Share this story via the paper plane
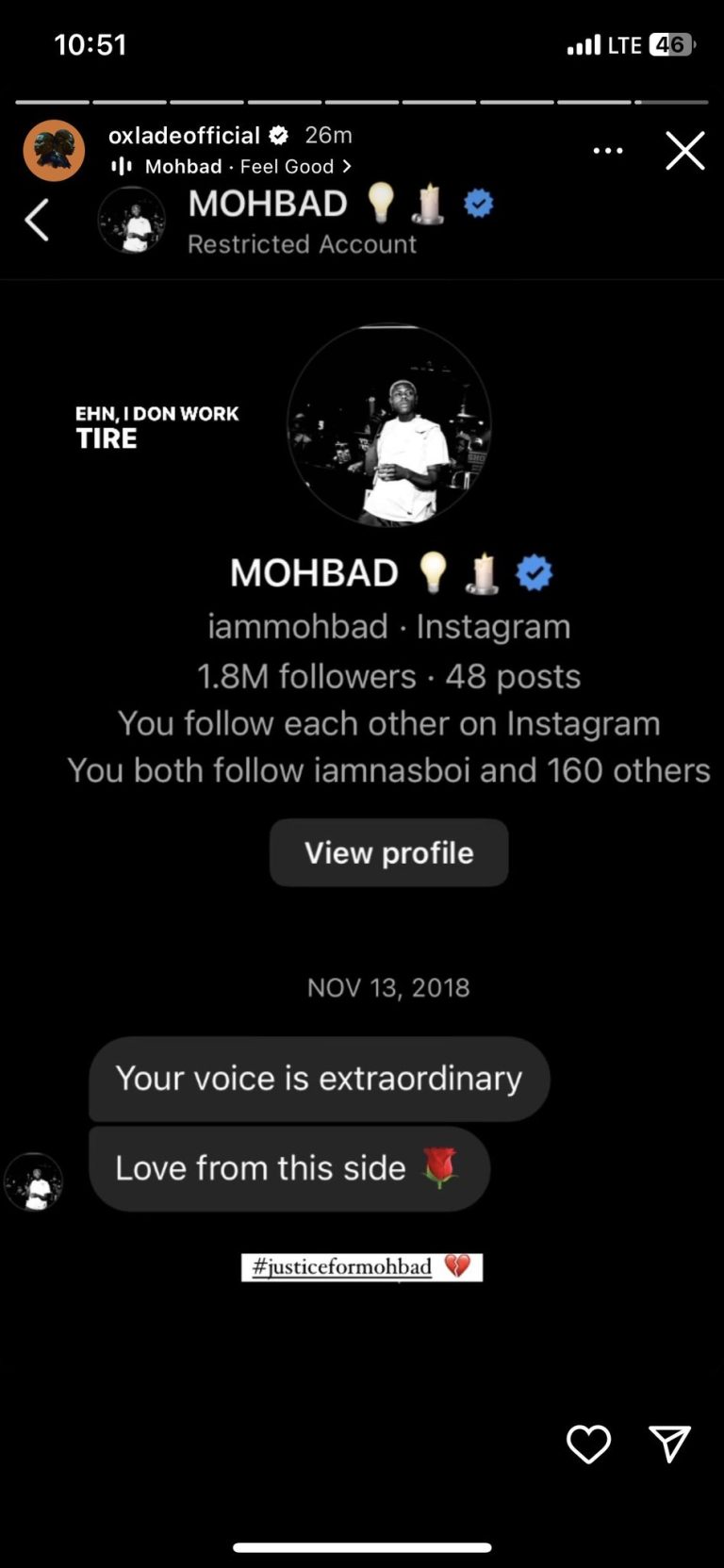 [x=670, y=1444]
